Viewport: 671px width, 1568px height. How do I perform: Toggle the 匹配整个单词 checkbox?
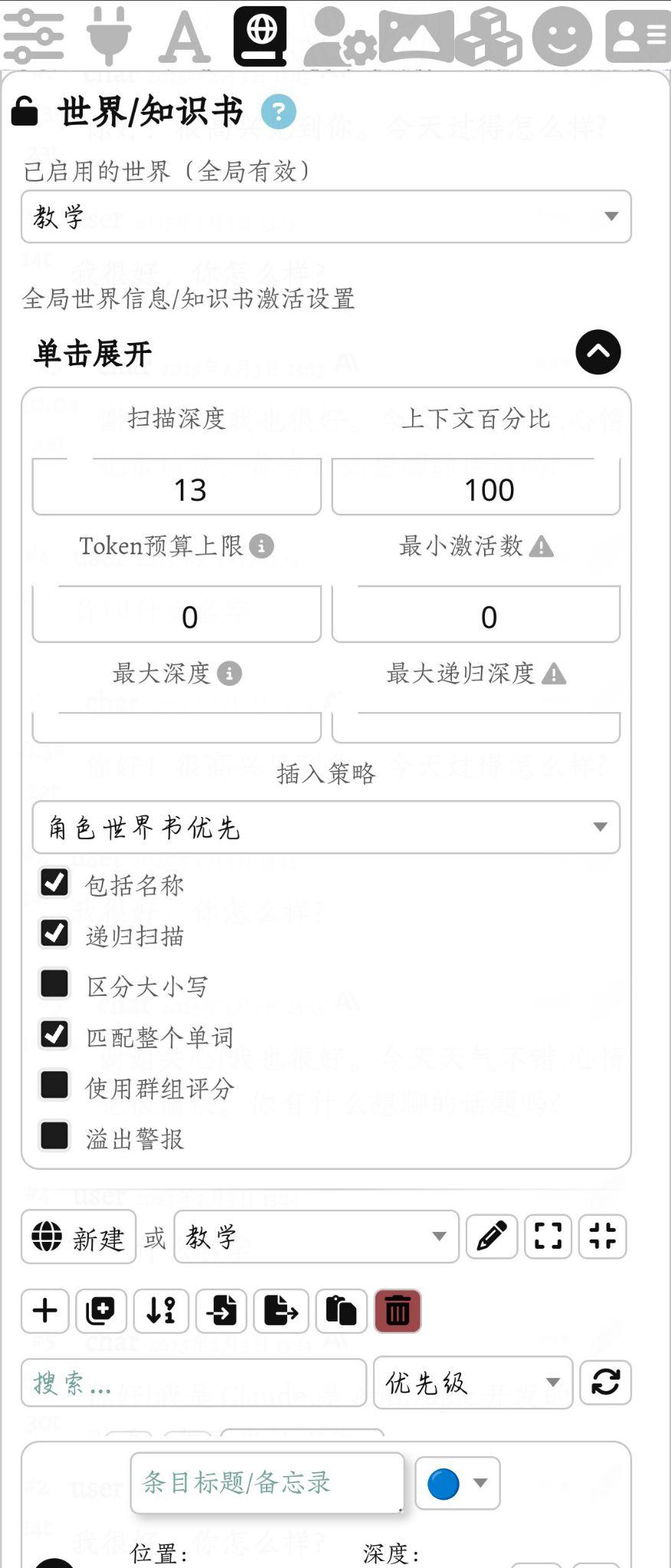tap(54, 1034)
